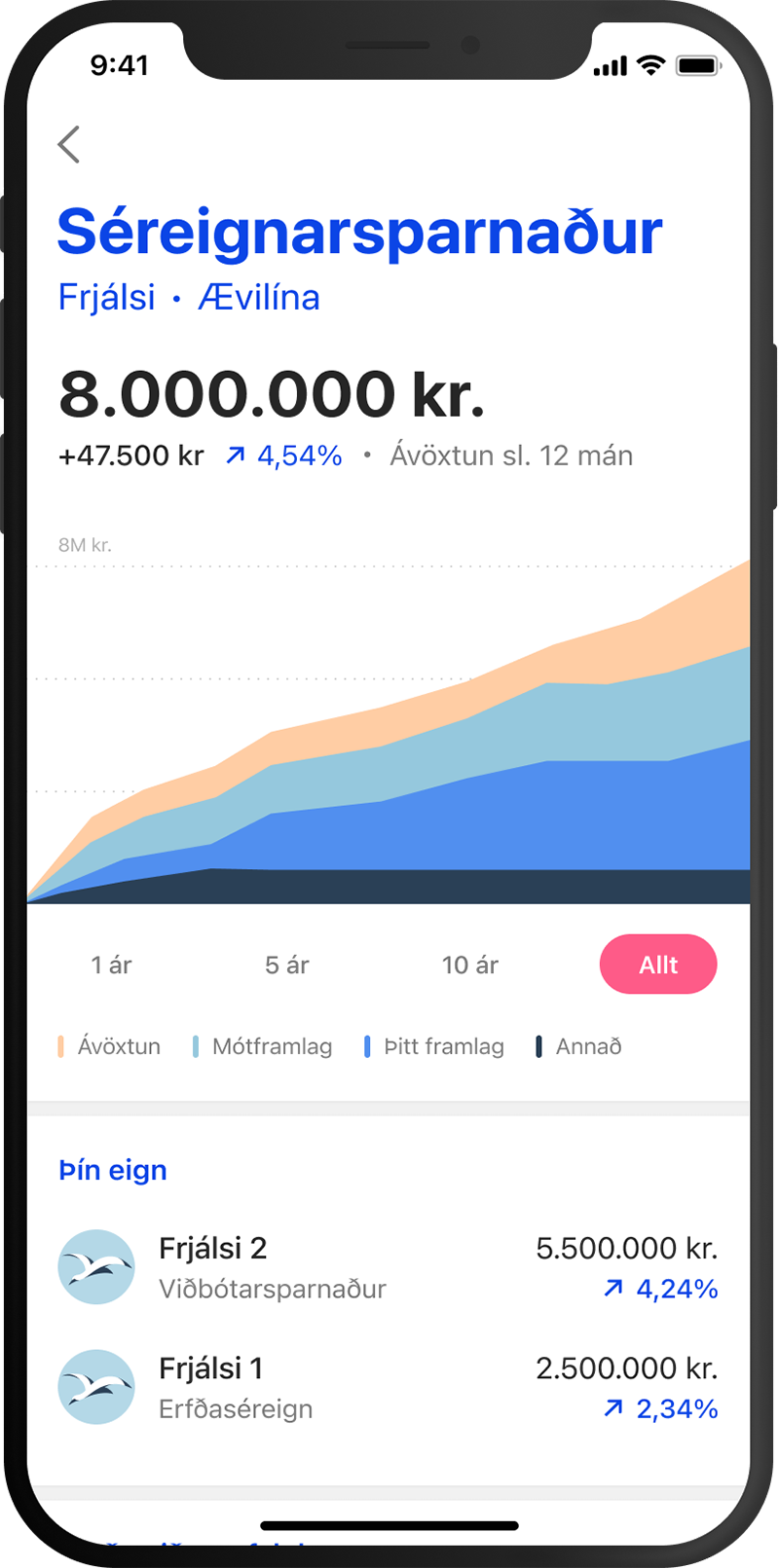
Task: Select the Allt time range
Action: pos(658,965)
